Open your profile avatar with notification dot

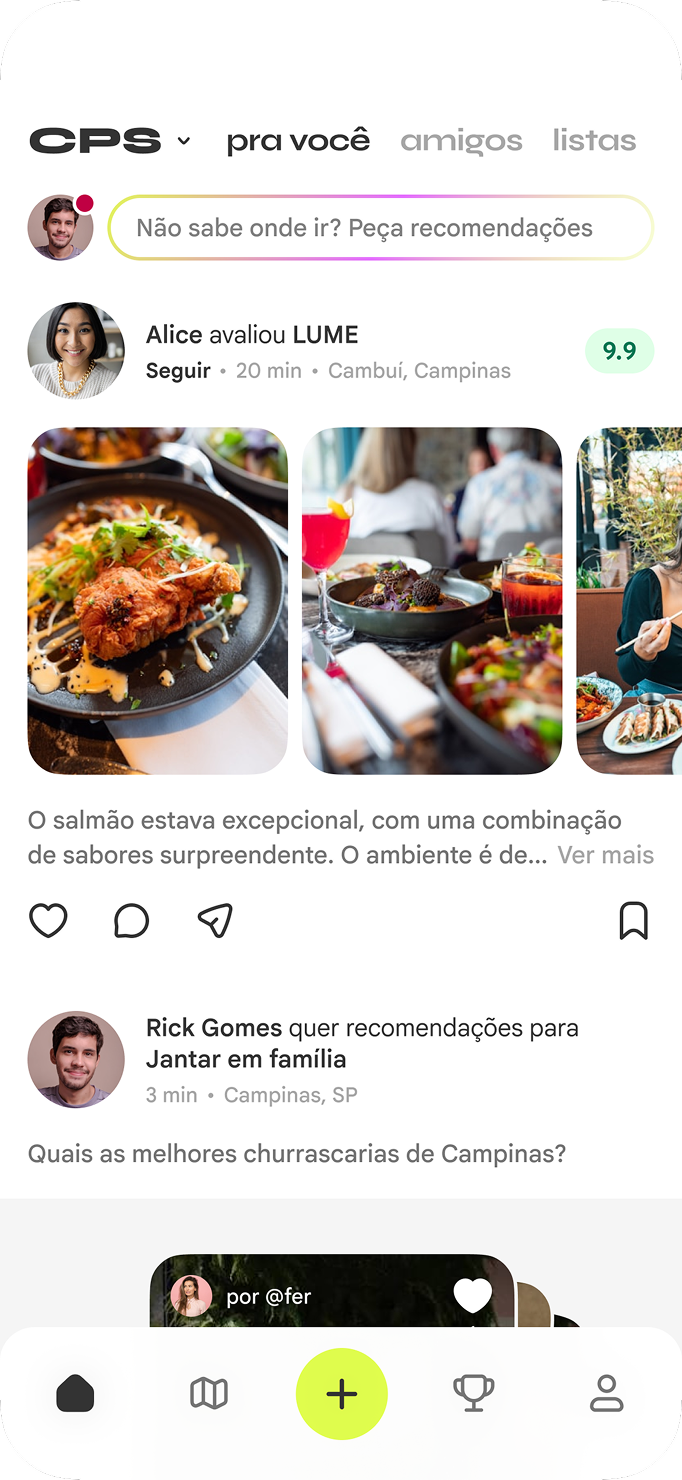61,227
